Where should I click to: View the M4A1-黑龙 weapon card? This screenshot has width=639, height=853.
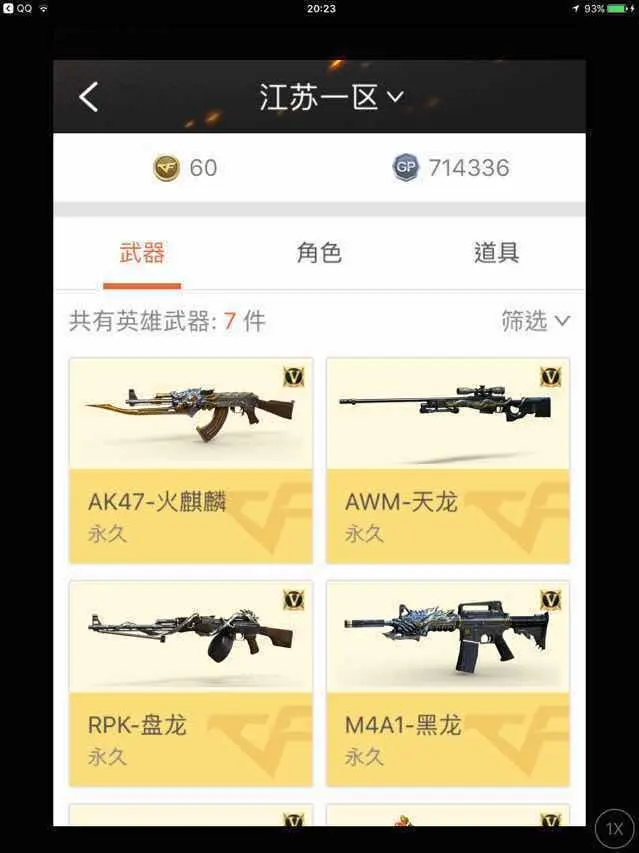pos(448,683)
